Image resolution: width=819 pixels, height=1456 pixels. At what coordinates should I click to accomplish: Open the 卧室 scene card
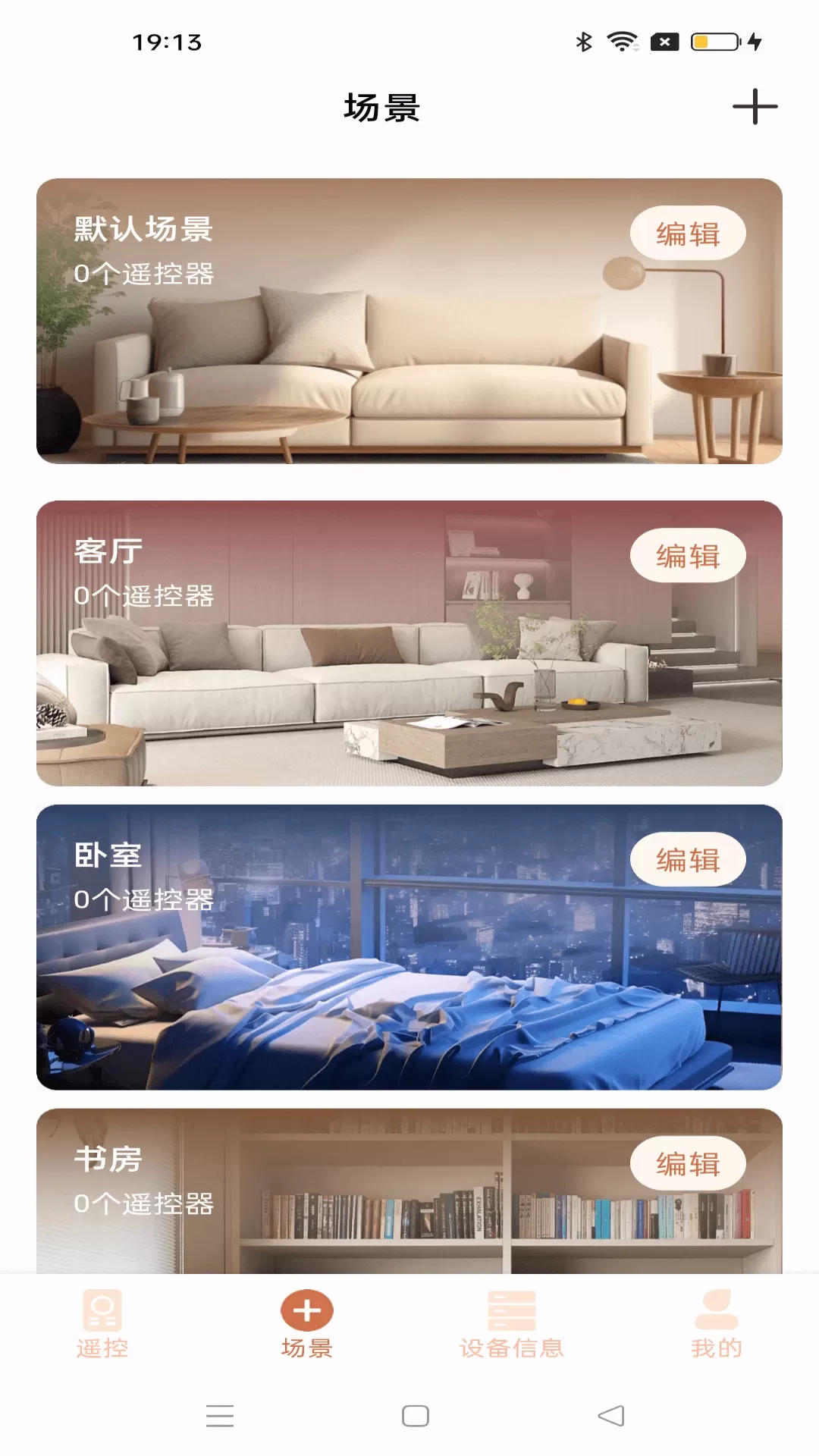(x=409, y=947)
